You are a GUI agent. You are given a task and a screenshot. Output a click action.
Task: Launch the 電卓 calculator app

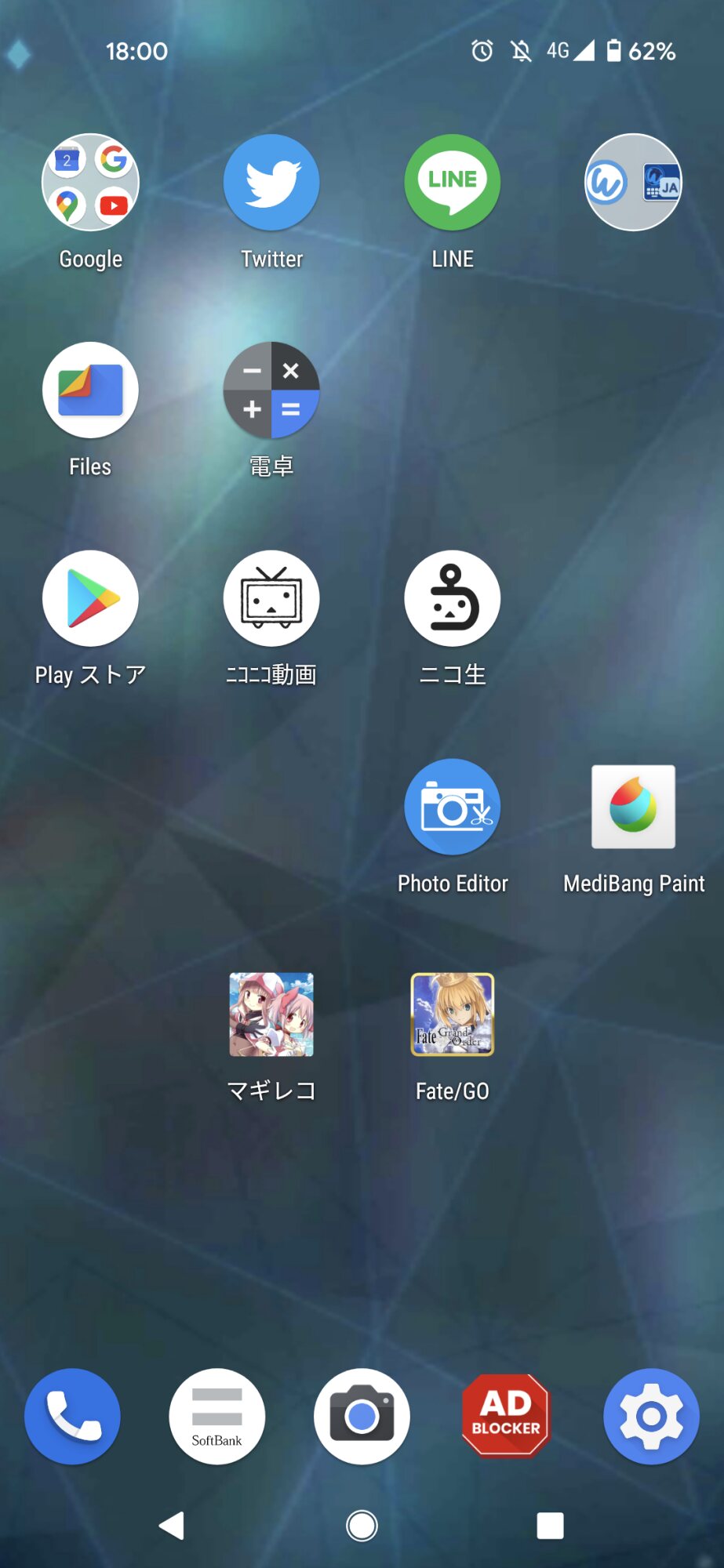[x=271, y=390]
